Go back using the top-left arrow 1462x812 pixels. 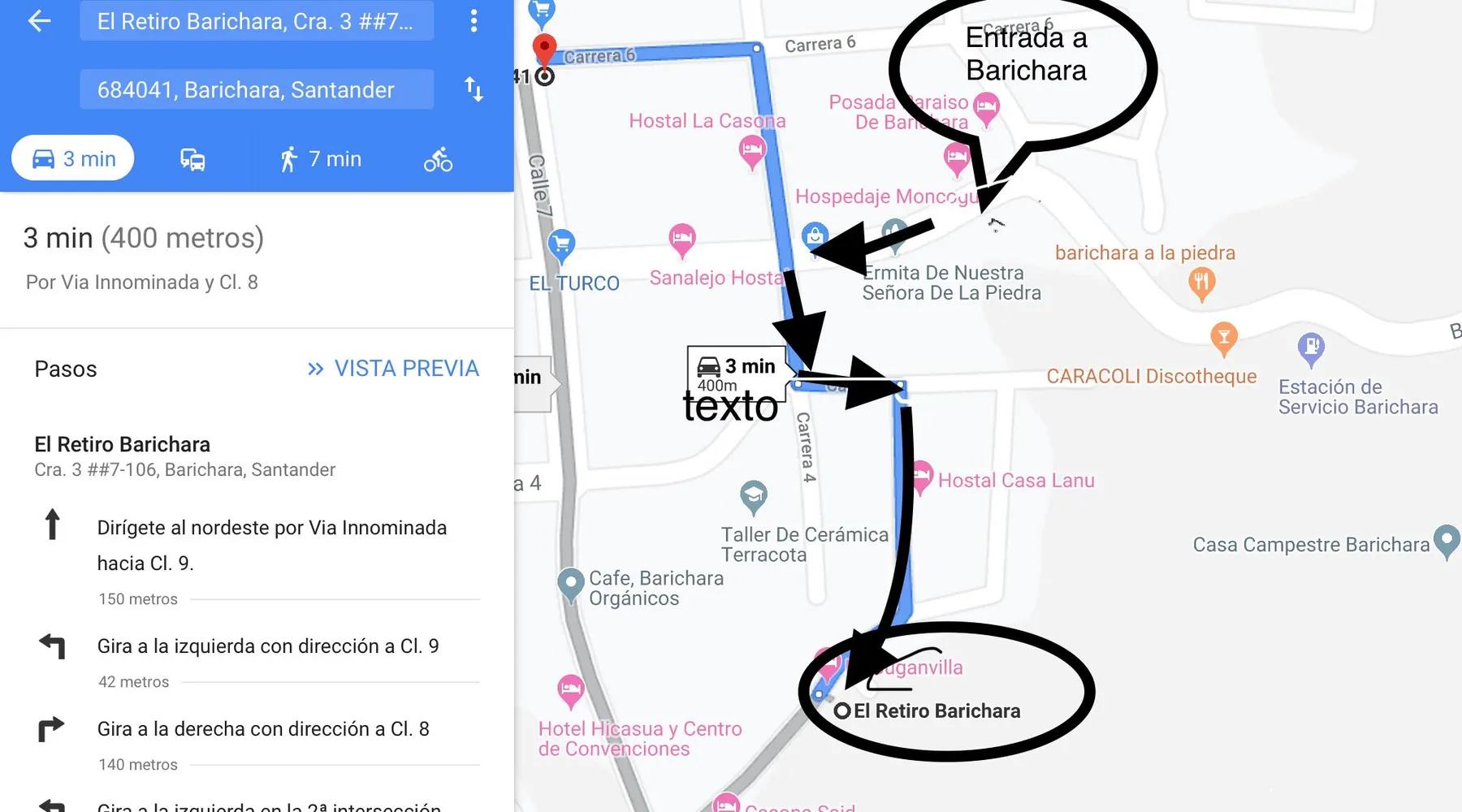point(38,21)
